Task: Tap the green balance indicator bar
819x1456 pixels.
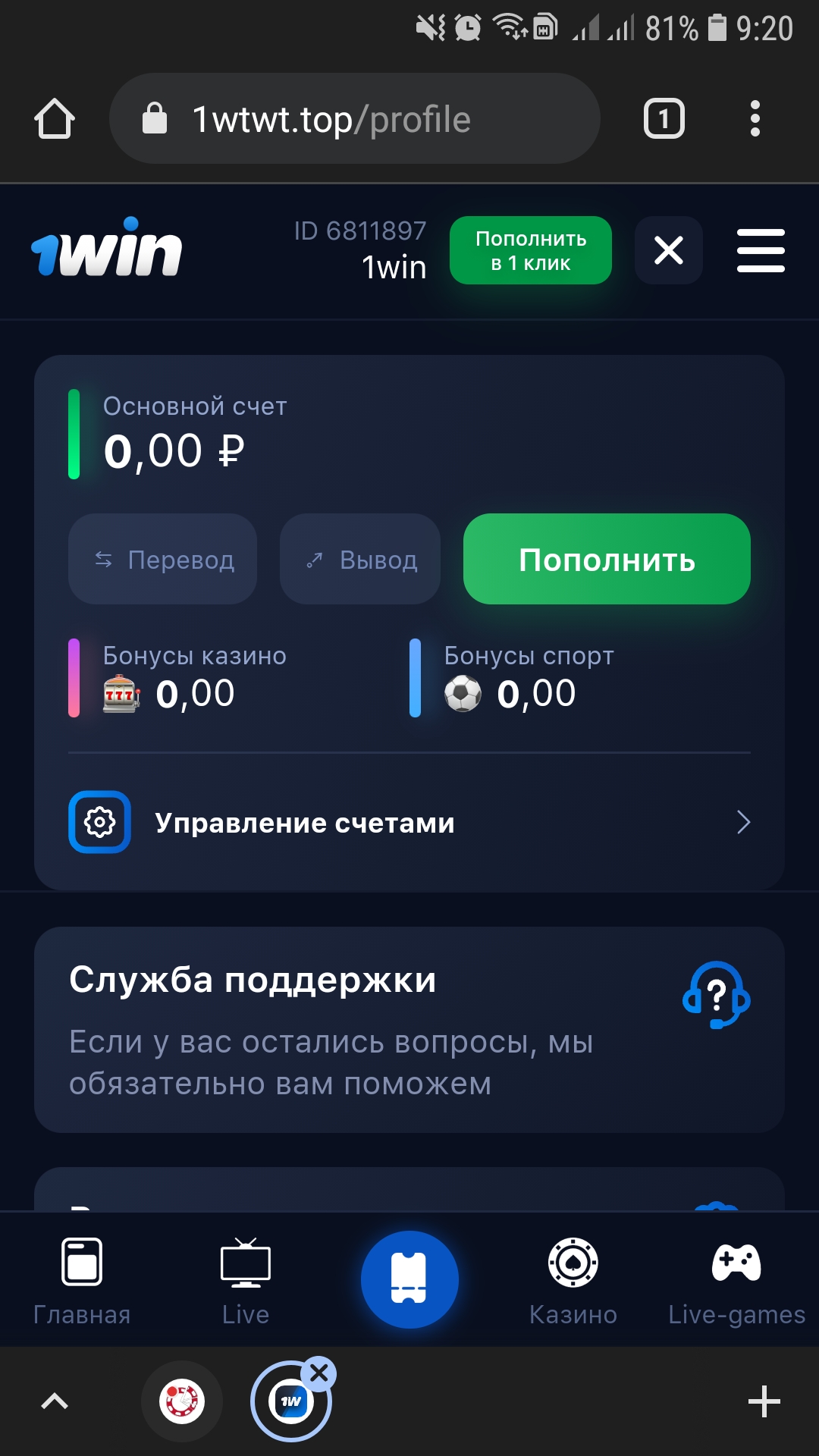Action: click(74, 433)
